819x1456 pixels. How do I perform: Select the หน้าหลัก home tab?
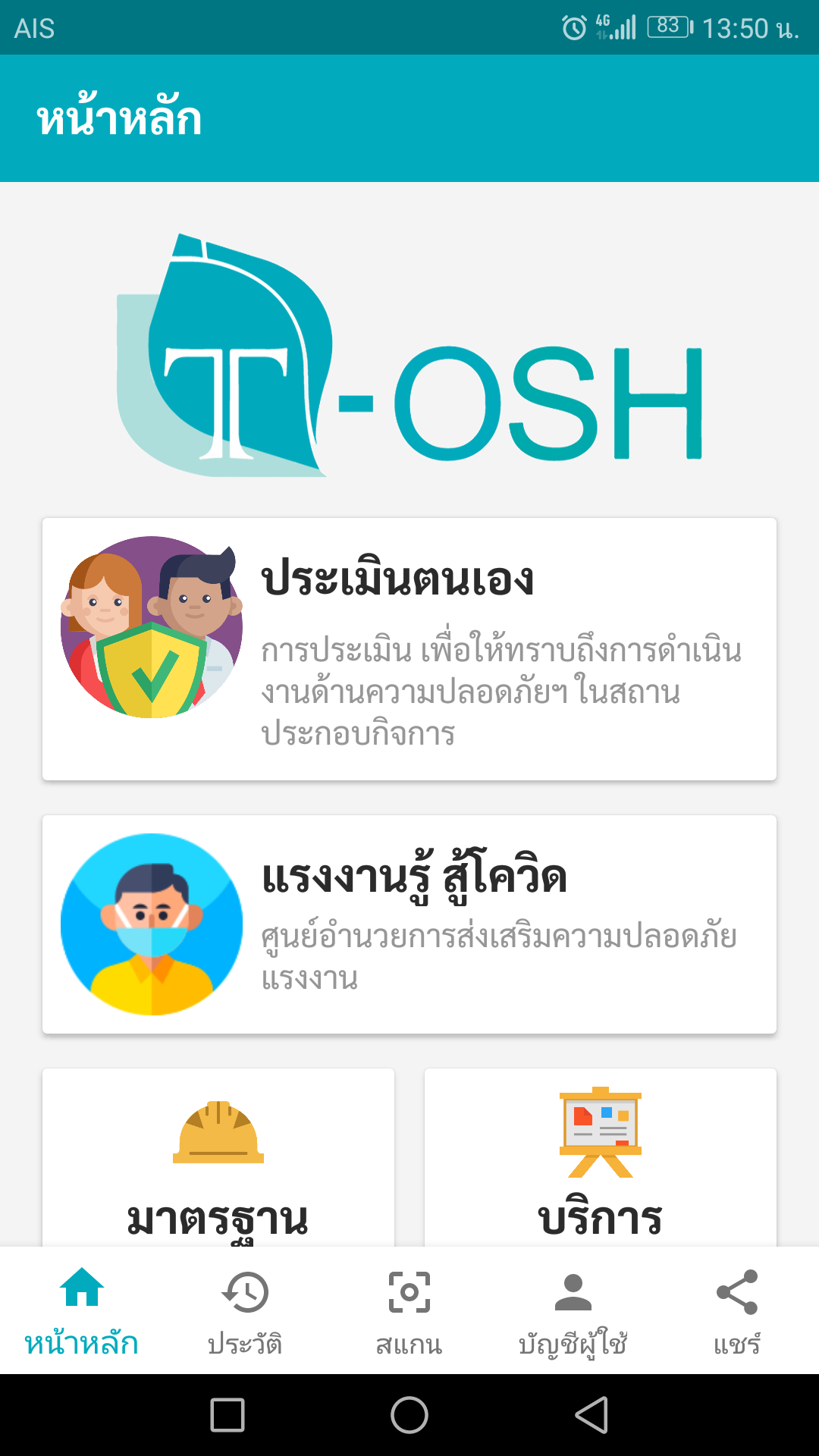(82, 1312)
